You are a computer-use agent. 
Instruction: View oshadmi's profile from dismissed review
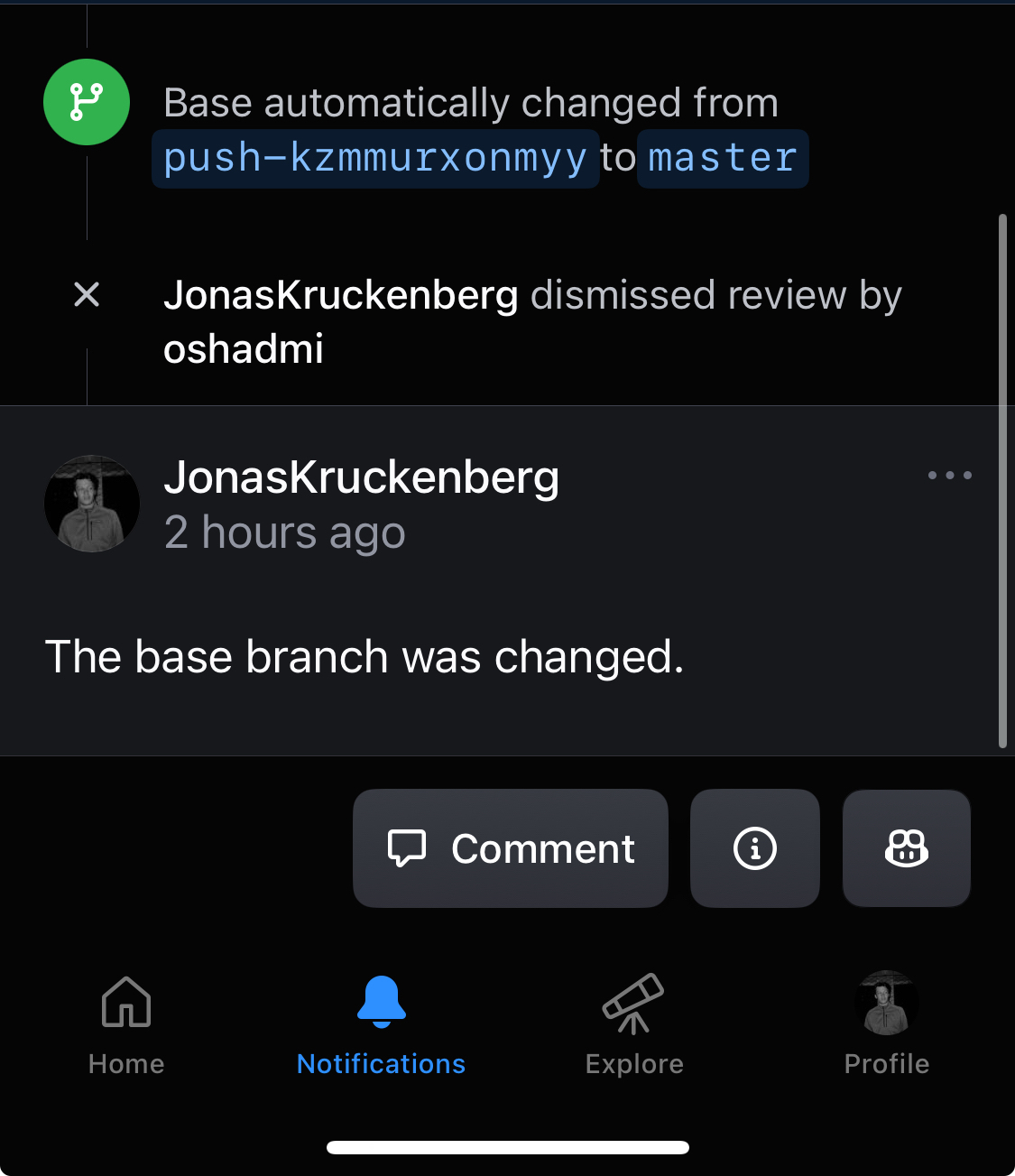(x=244, y=349)
